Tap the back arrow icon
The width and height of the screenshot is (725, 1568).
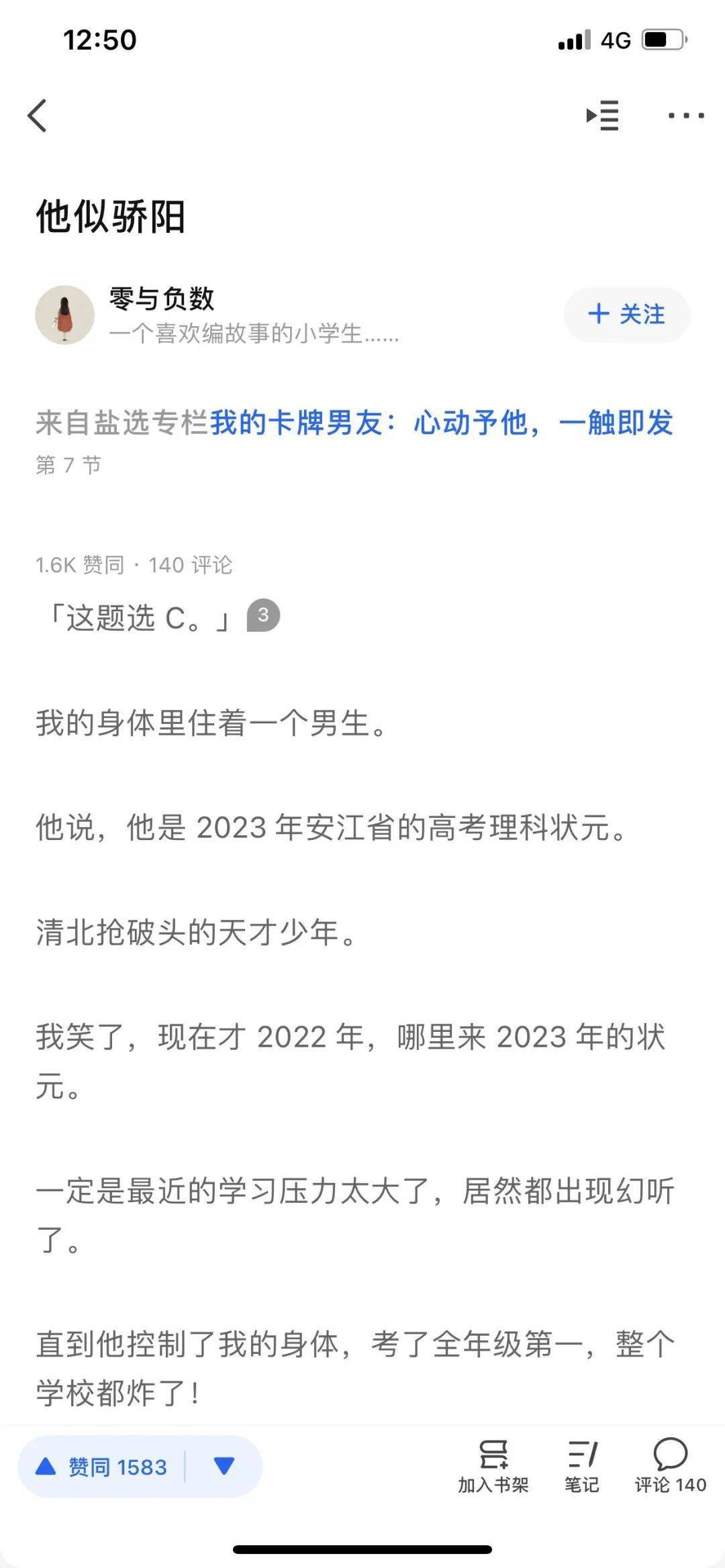tap(38, 116)
